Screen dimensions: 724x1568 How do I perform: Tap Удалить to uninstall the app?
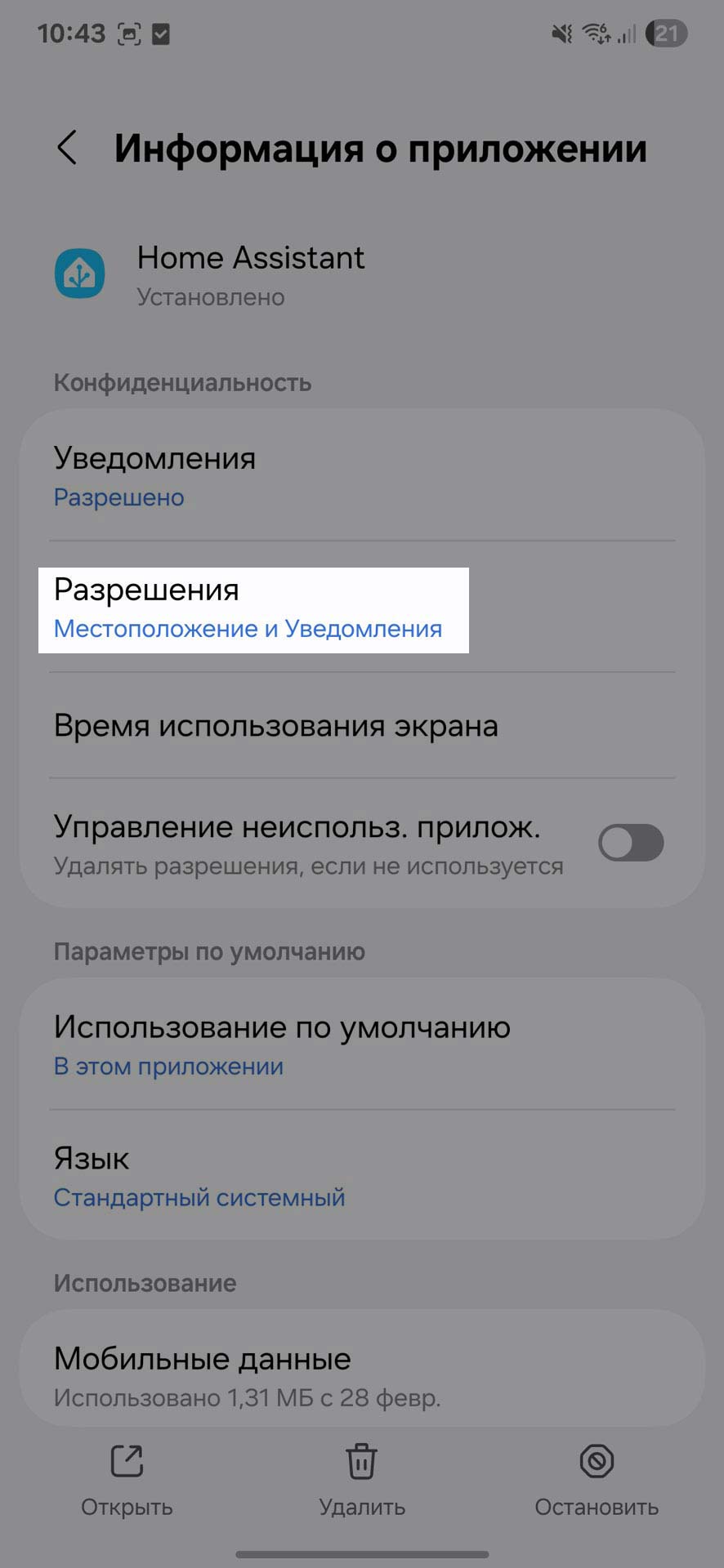[x=361, y=1480]
